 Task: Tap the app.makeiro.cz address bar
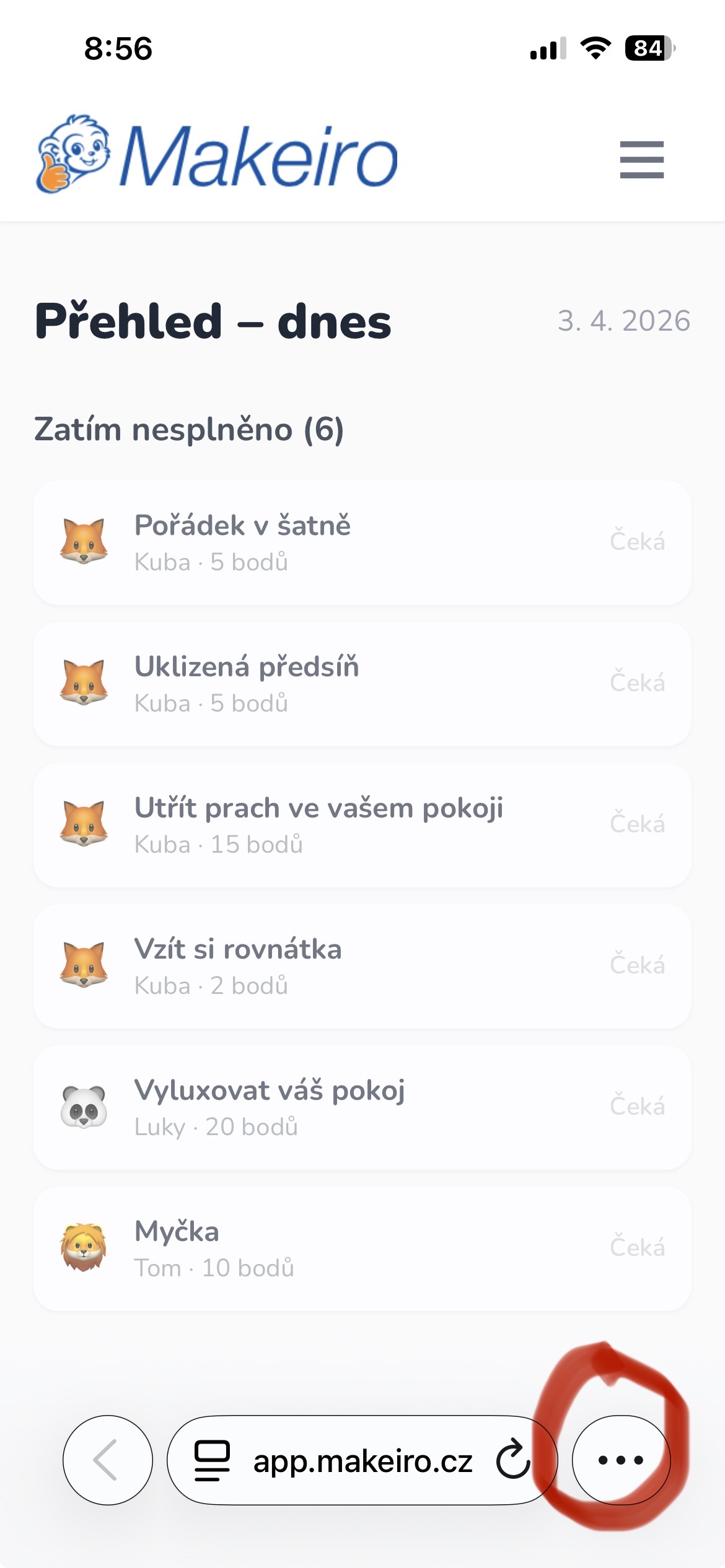pos(362,1461)
